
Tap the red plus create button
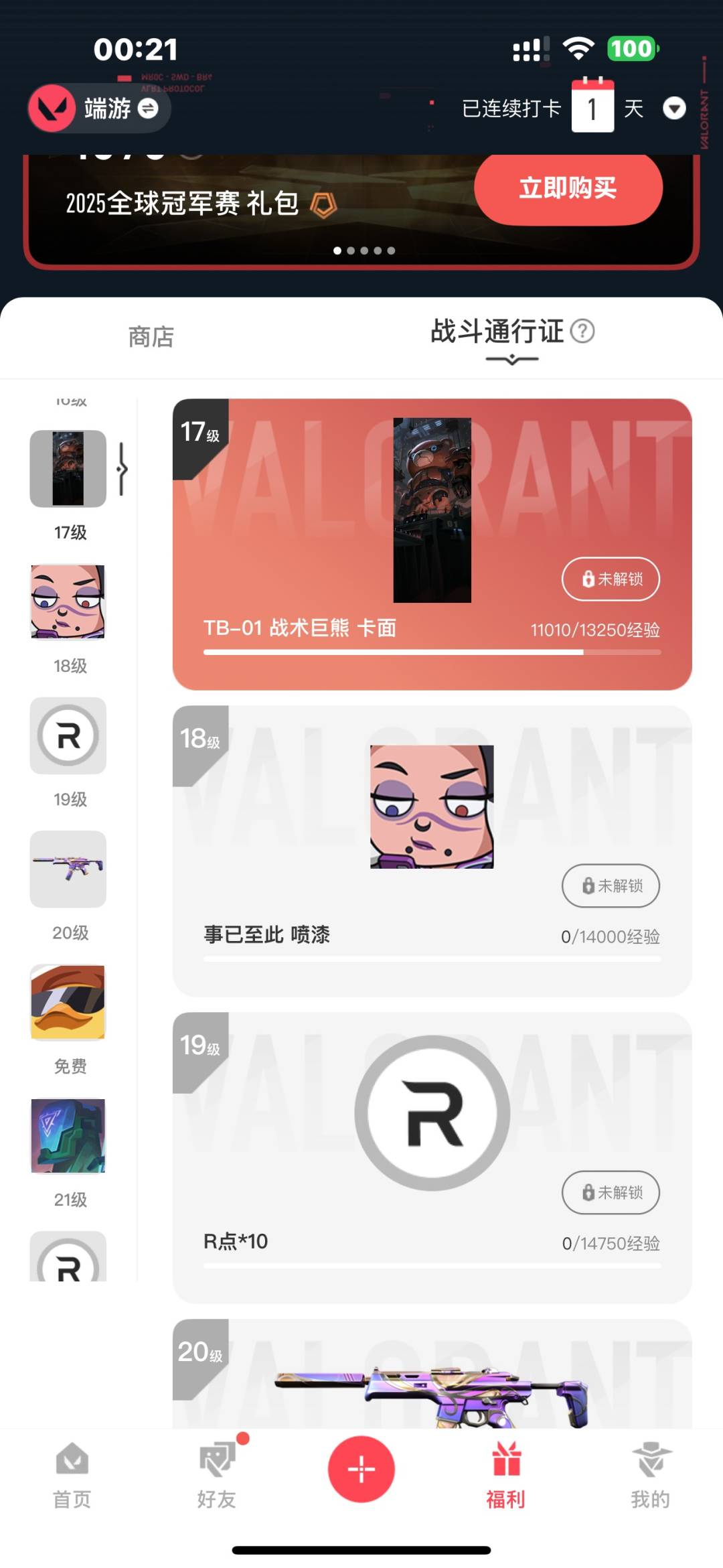tap(361, 1469)
